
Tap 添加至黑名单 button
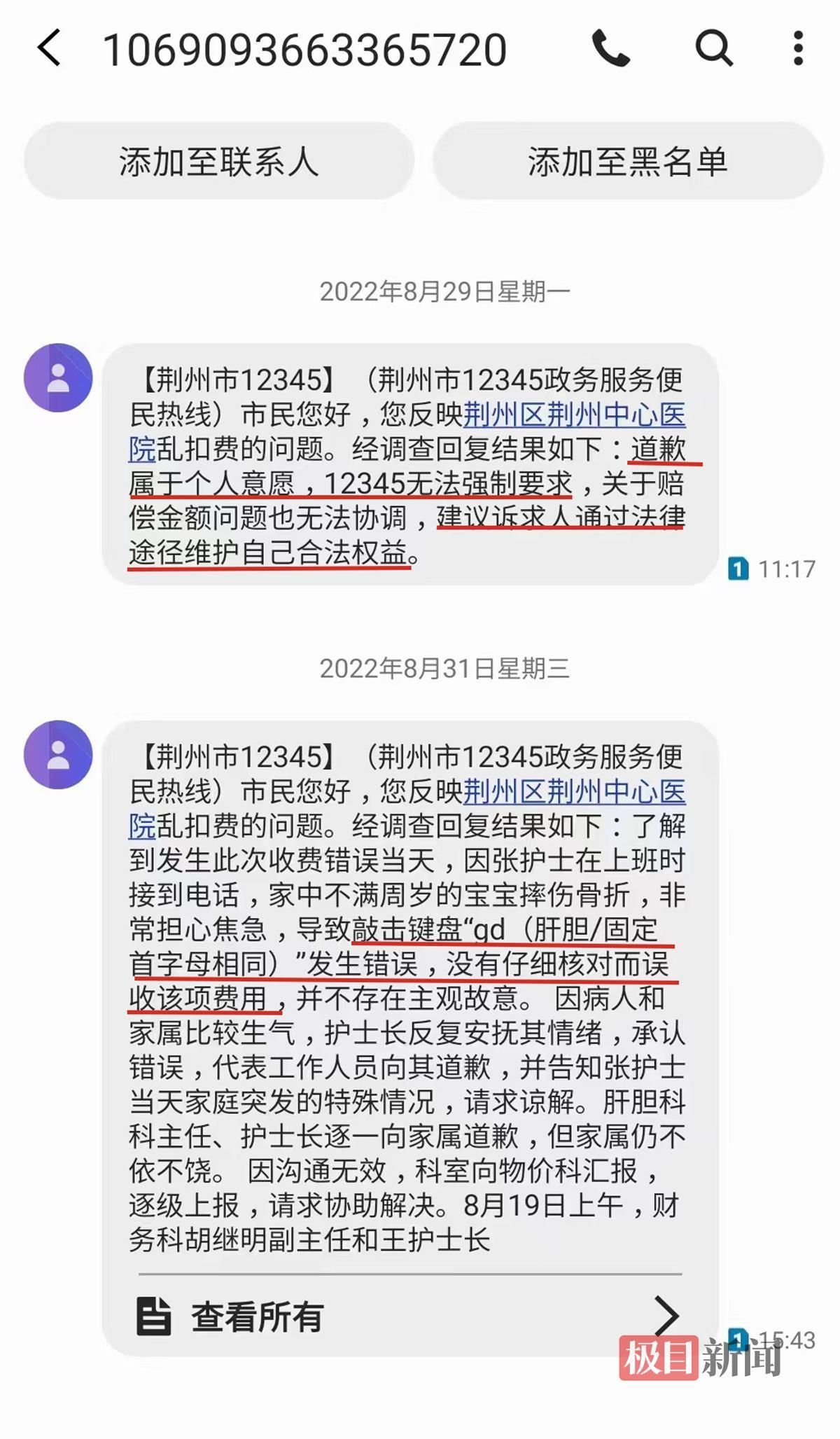click(x=627, y=161)
